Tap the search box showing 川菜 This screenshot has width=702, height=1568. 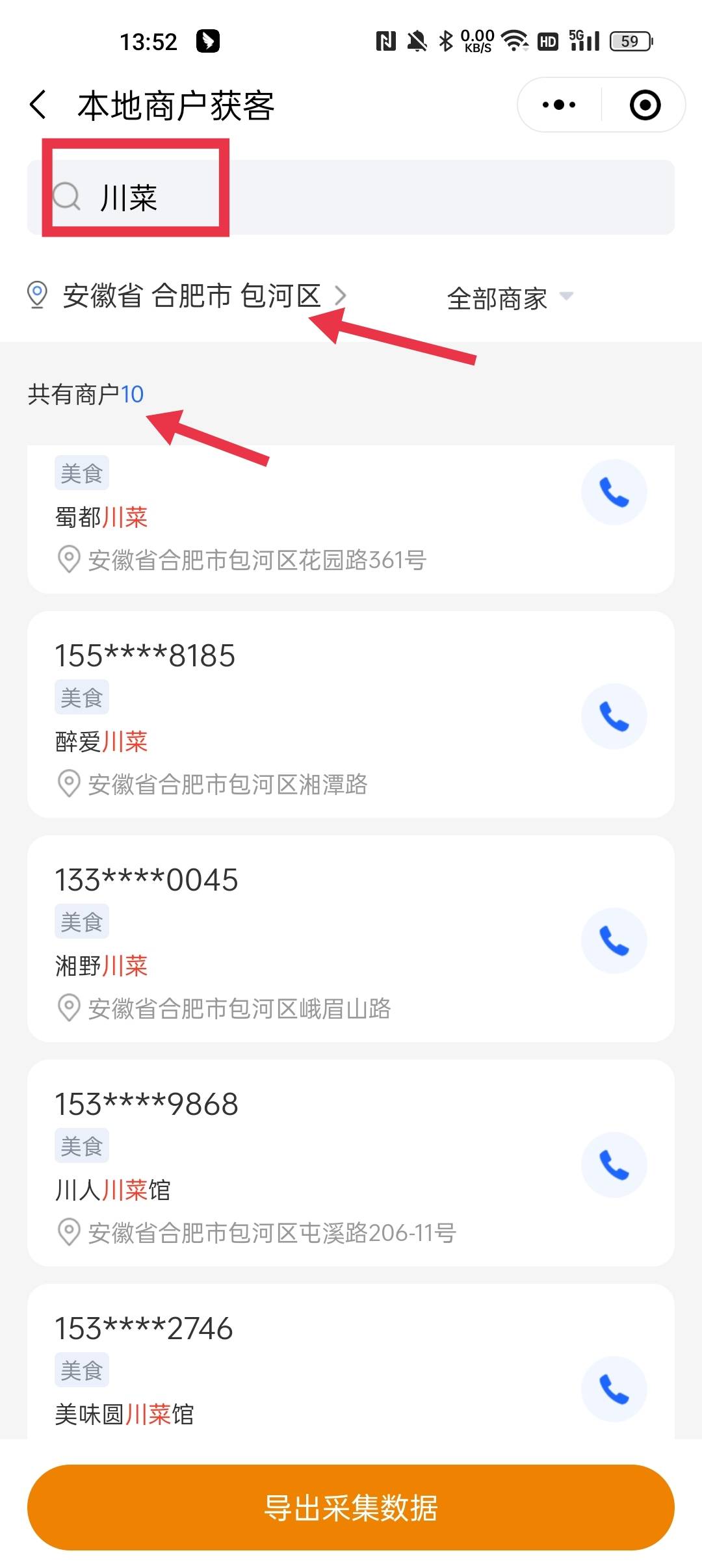350,197
